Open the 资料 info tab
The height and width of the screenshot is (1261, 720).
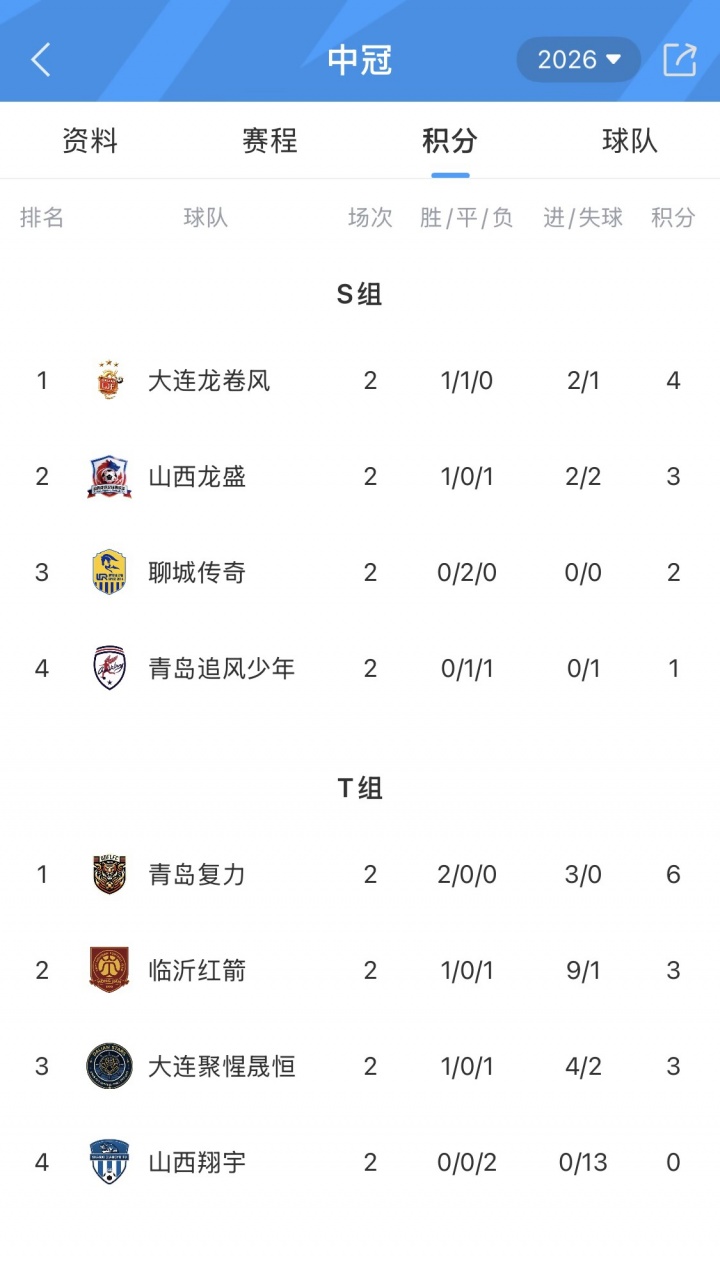pos(89,141)
